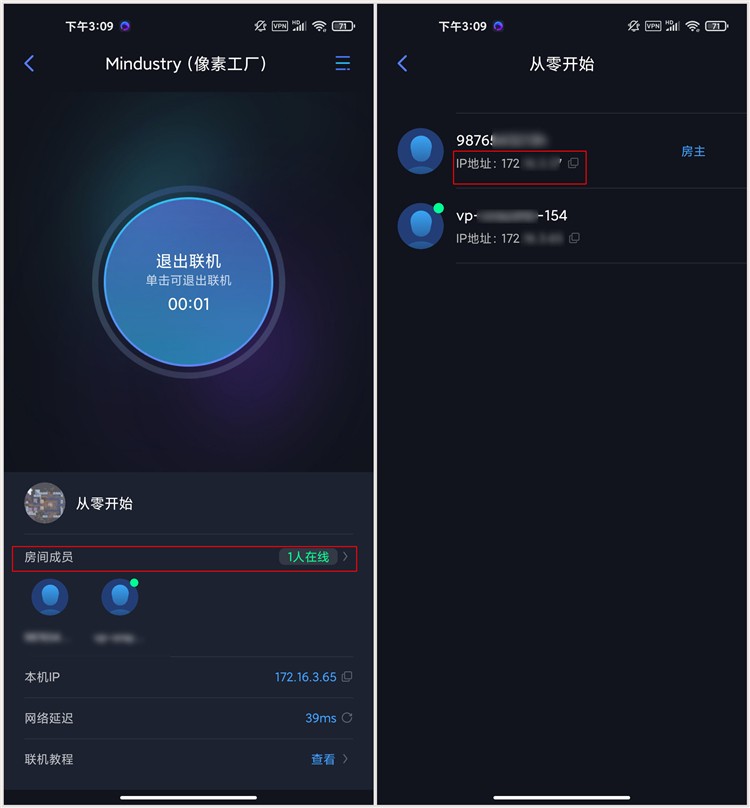The width and height of the screenshot is (750, 808).
Task: Refresh the 网络延迟 39ms reading
Action: [x=347, y=718]
